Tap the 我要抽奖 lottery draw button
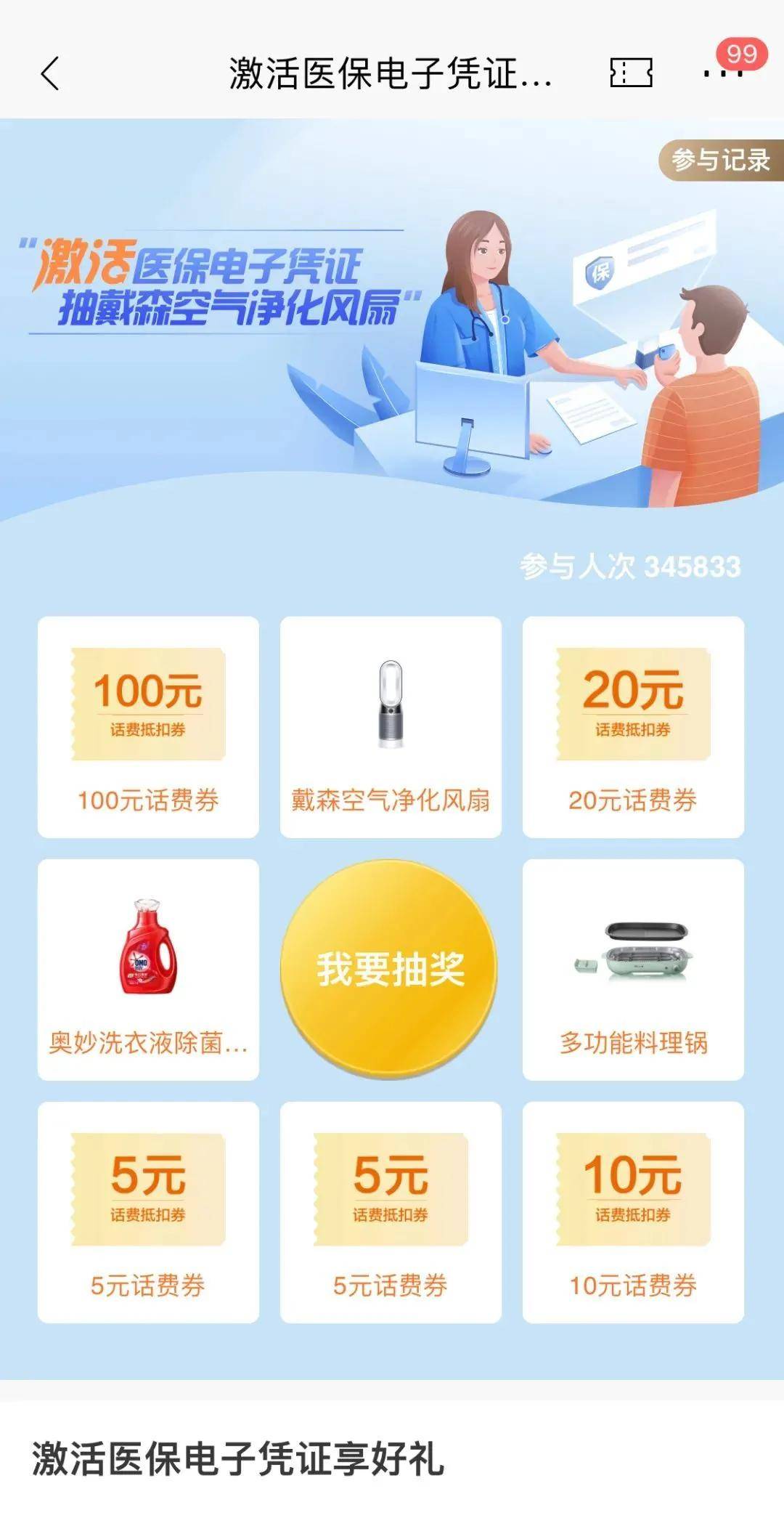784x1531 pixels. pyautogui.click(x=390, y=969)
